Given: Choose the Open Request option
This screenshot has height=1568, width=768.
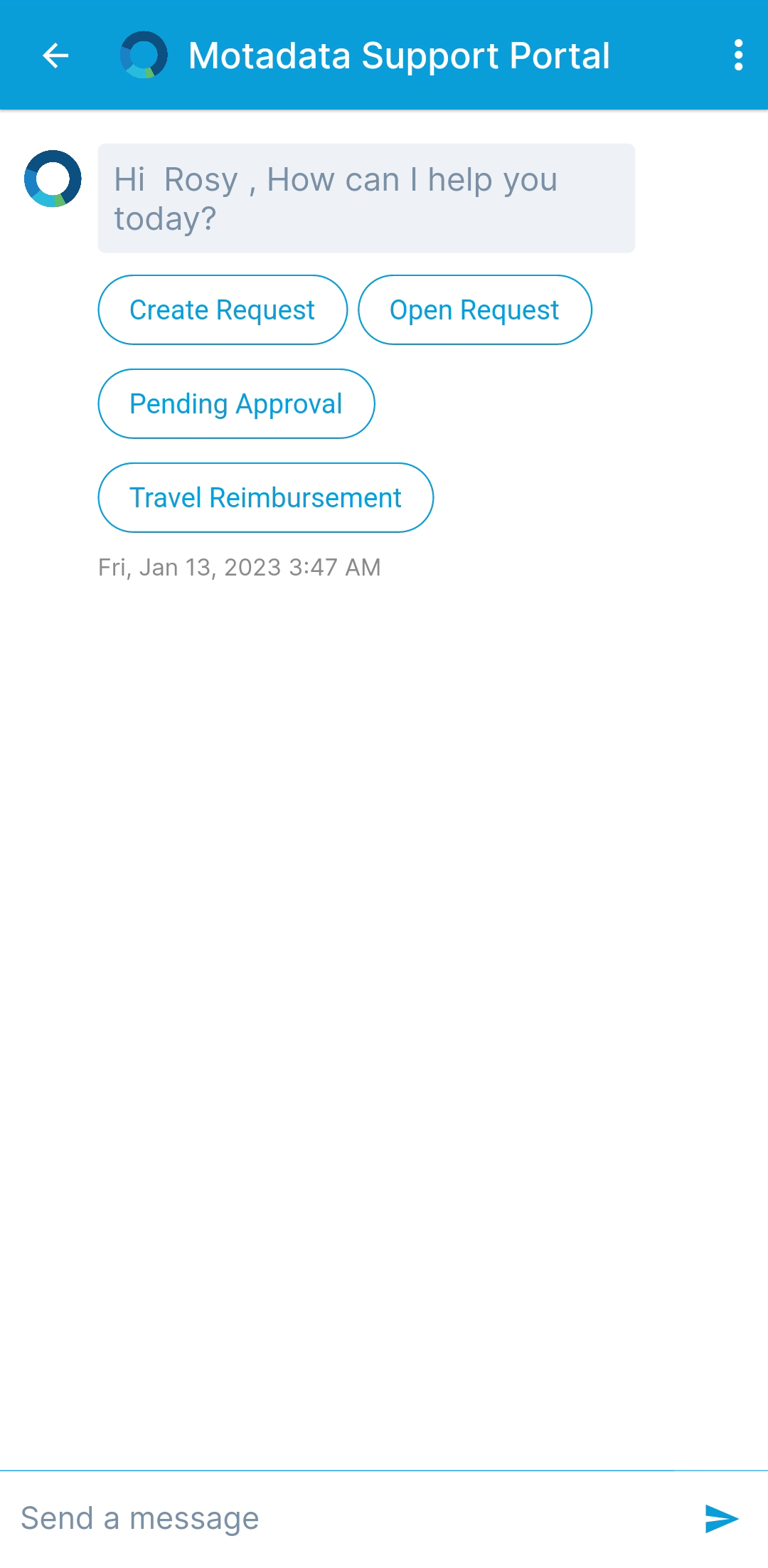Looking at the screenshot, I should [474, 309].
